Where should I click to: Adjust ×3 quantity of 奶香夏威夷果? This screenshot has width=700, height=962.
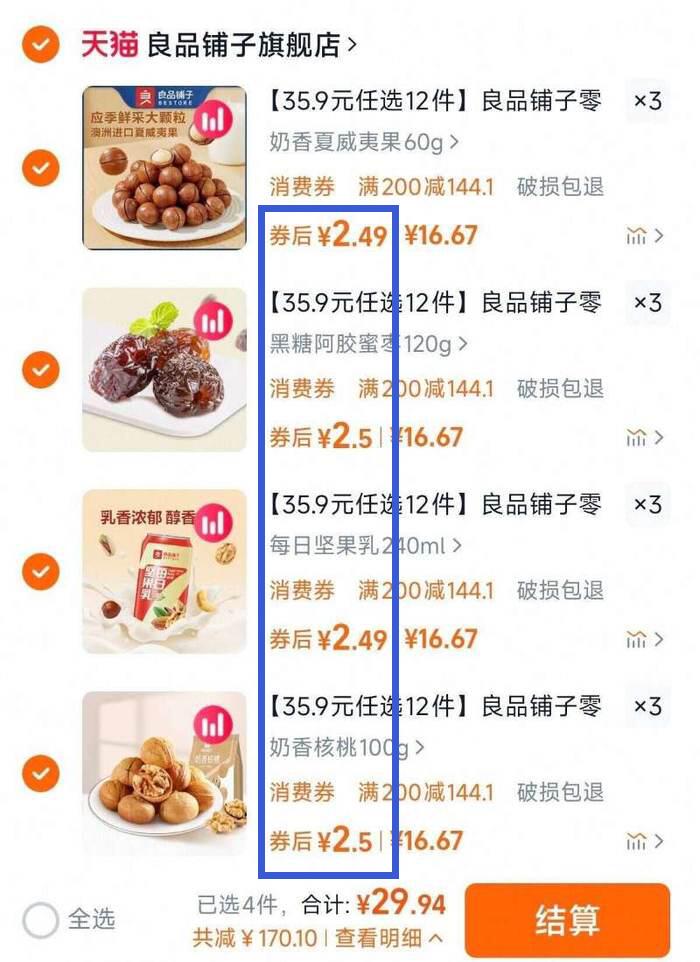[x=647, y=101]
